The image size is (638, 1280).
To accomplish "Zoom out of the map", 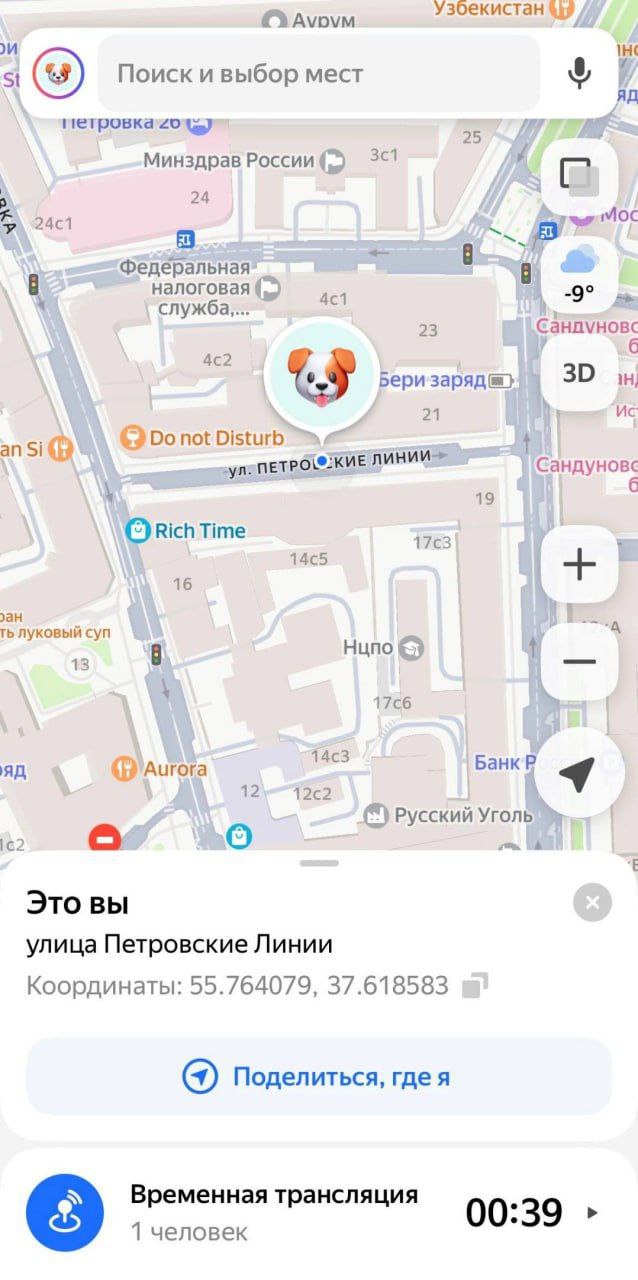I will point(579,661).
